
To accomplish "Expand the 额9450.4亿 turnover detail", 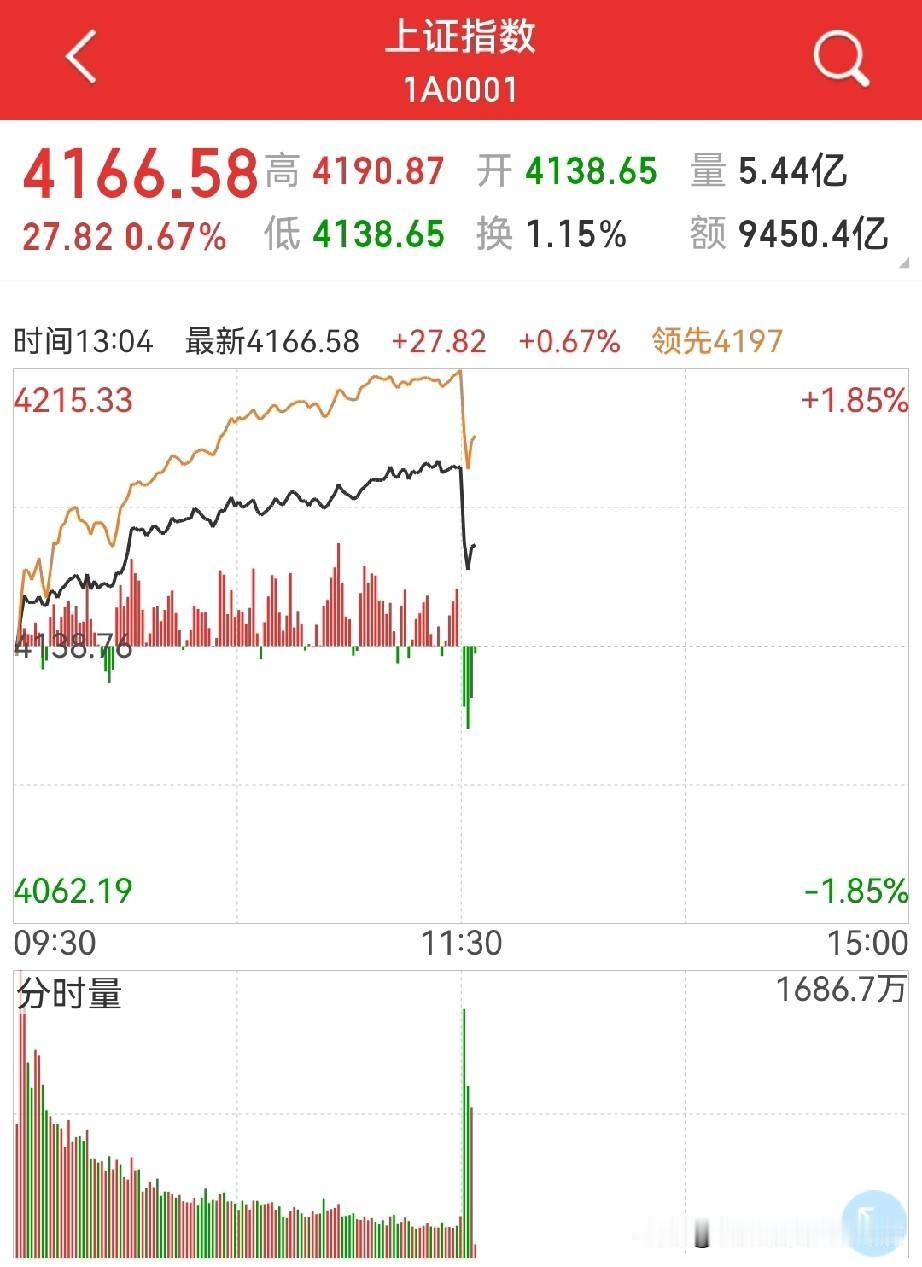I will coord(790,233).
